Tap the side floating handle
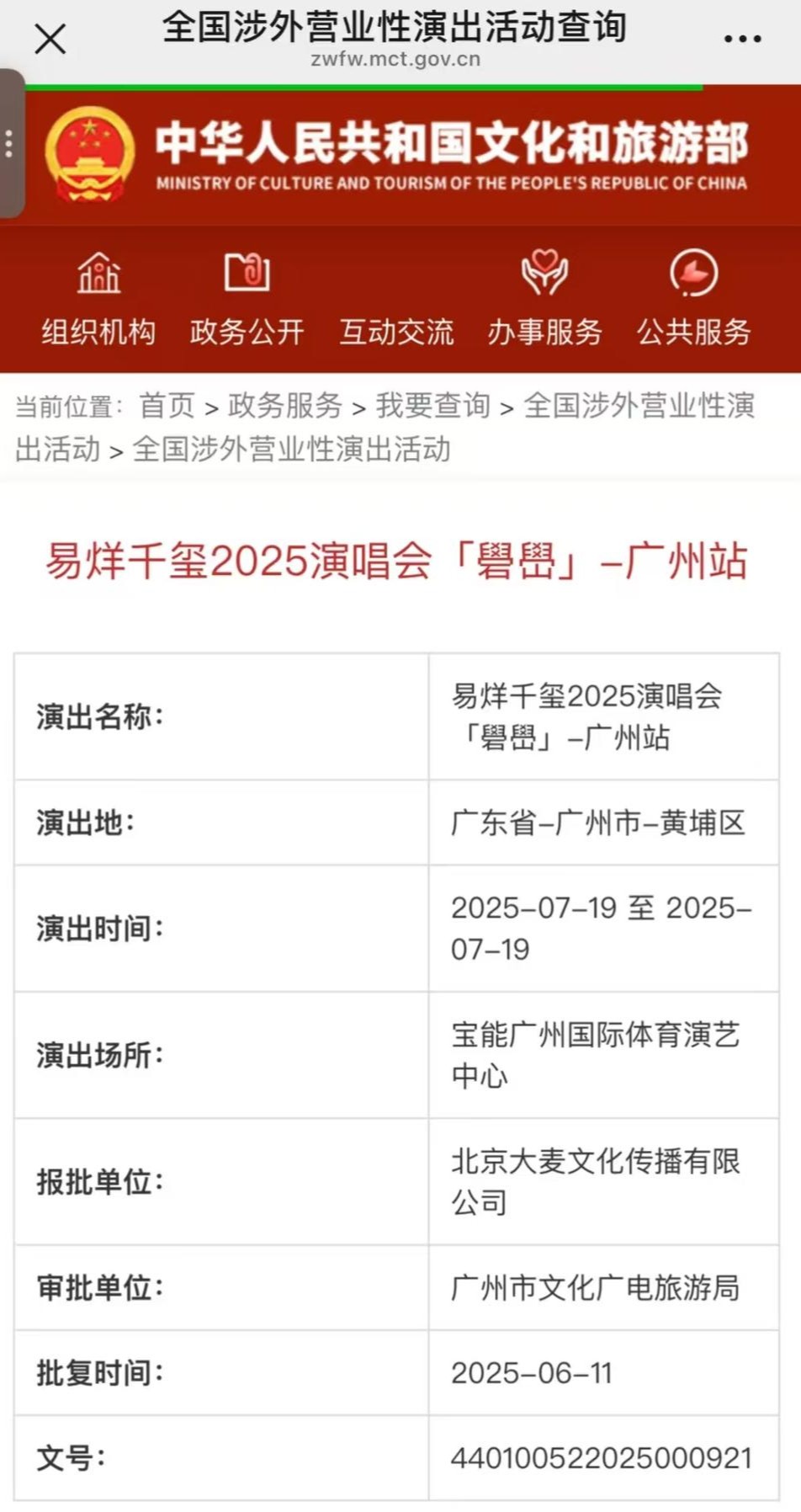The image size is (801, 1512). (11, 143)
